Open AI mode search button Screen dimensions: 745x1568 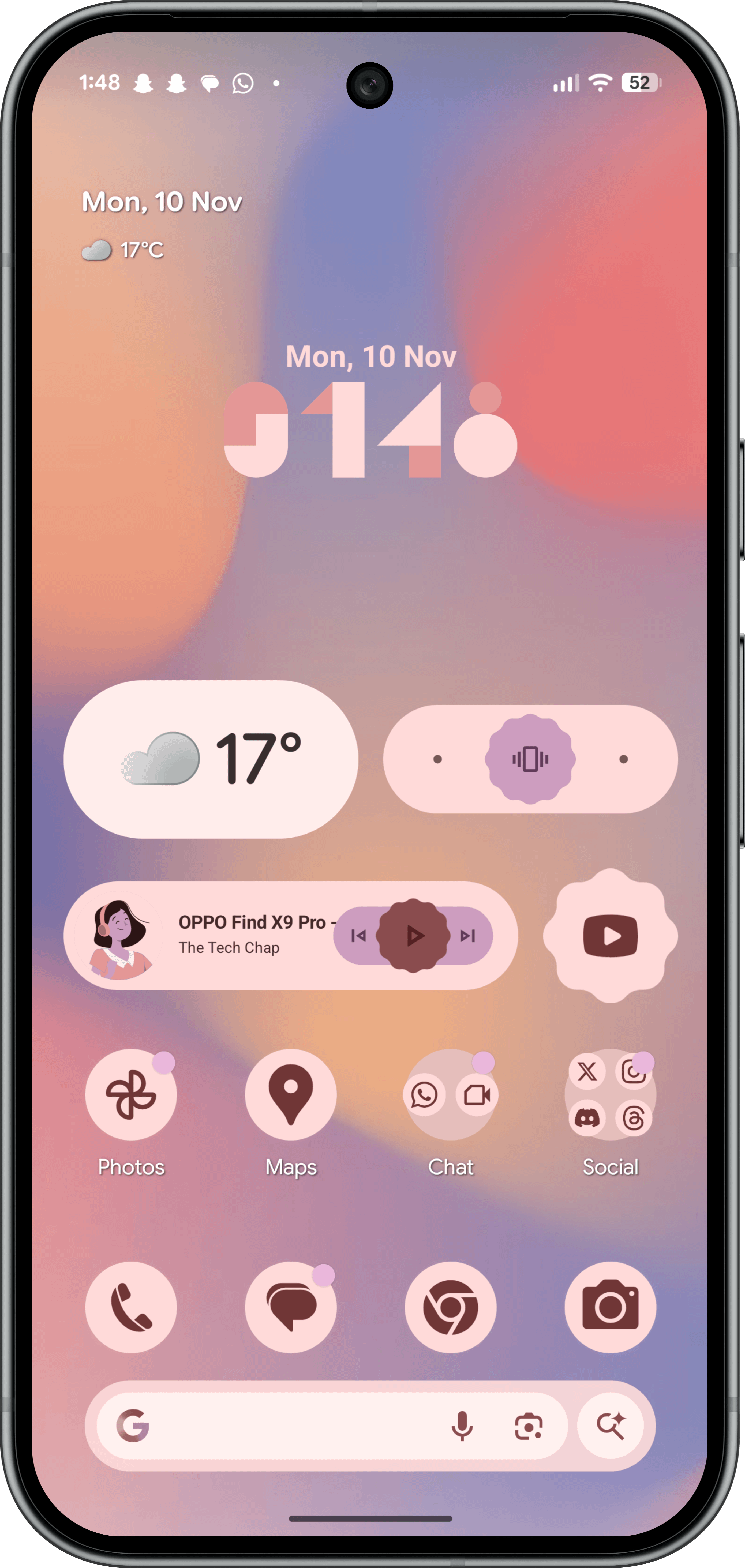610,1426
